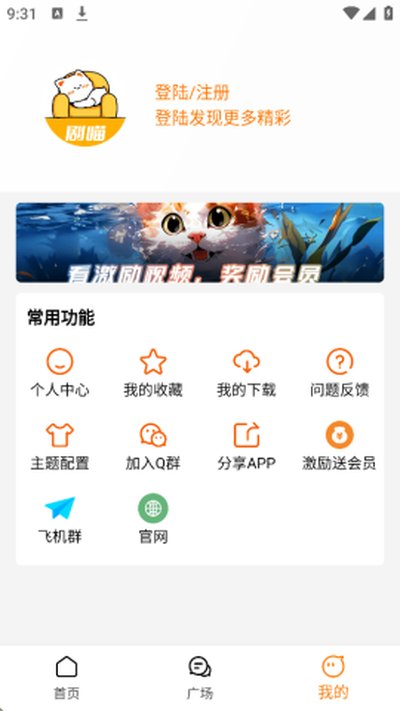The width and height of the screenshot is (400, 711).
Task: Switch to the 首页 home tab
Action: [67, 677]
